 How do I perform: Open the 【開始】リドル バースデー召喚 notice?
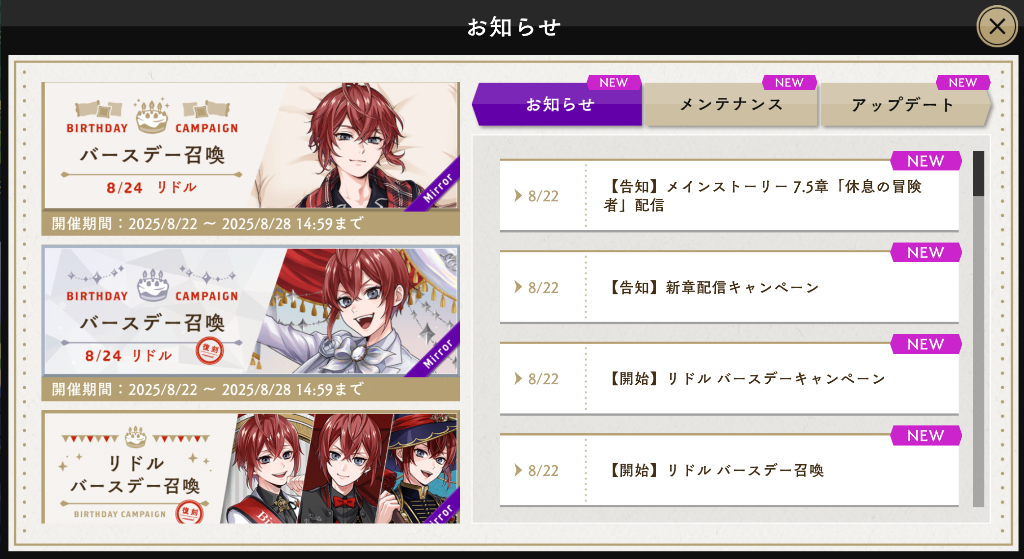[729, 470]
